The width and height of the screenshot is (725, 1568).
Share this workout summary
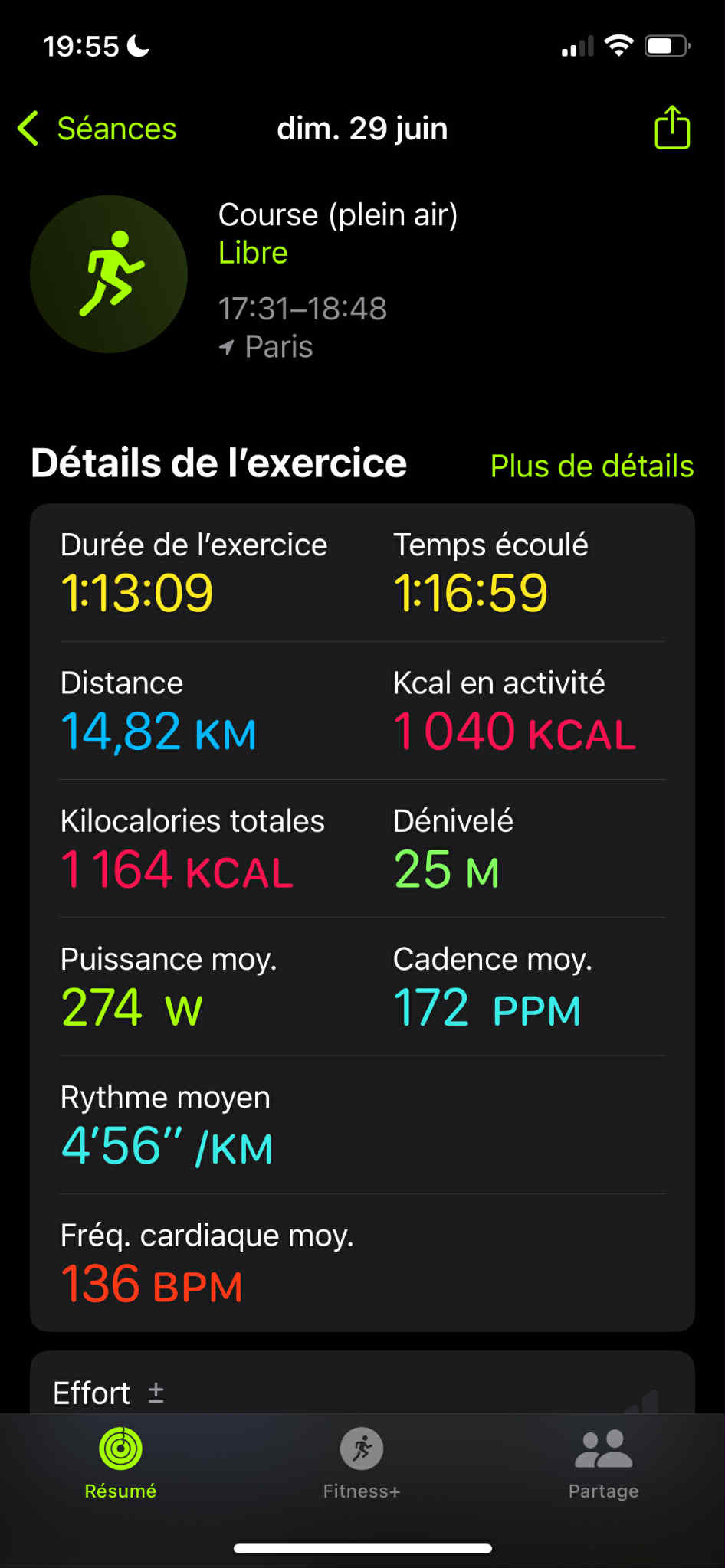click(672, 127)
